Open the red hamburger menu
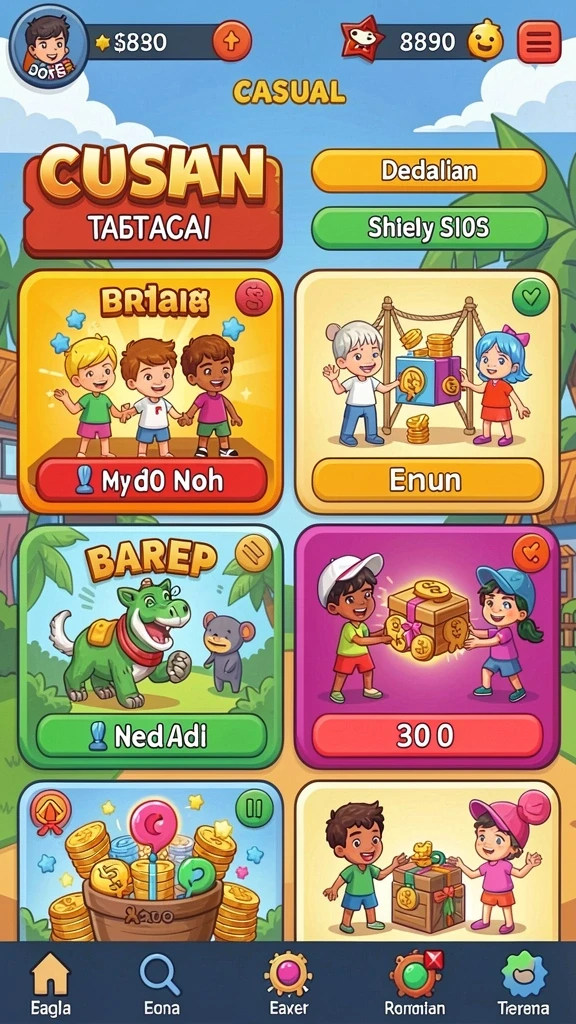Screen dimensions: 576x1024 (x=539, y=42)
